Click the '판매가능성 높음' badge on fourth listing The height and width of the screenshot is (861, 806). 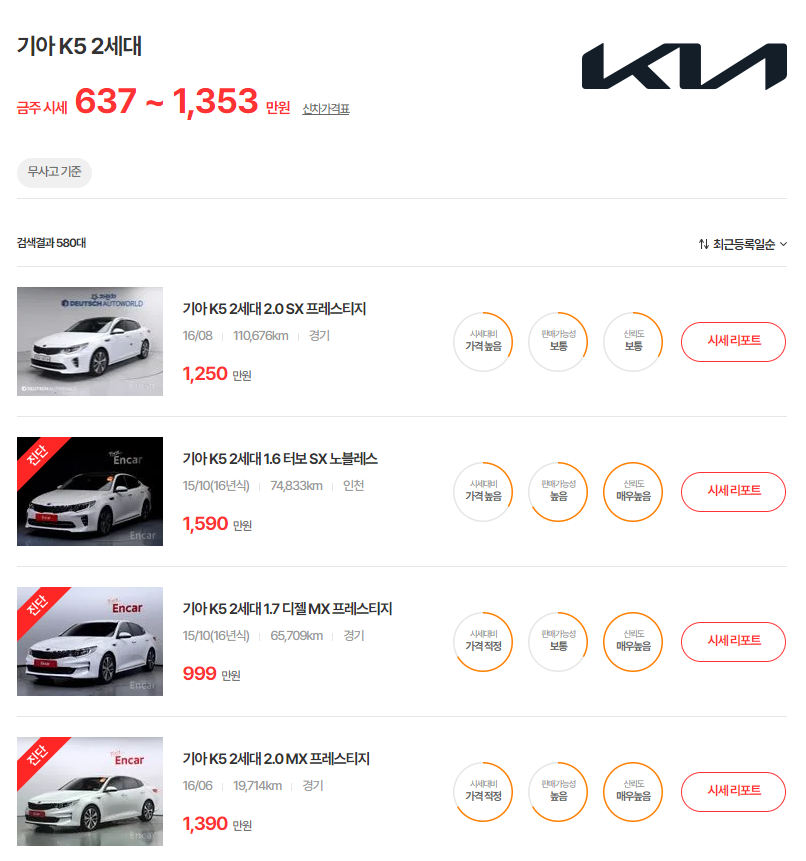click(x=558, y=791)
